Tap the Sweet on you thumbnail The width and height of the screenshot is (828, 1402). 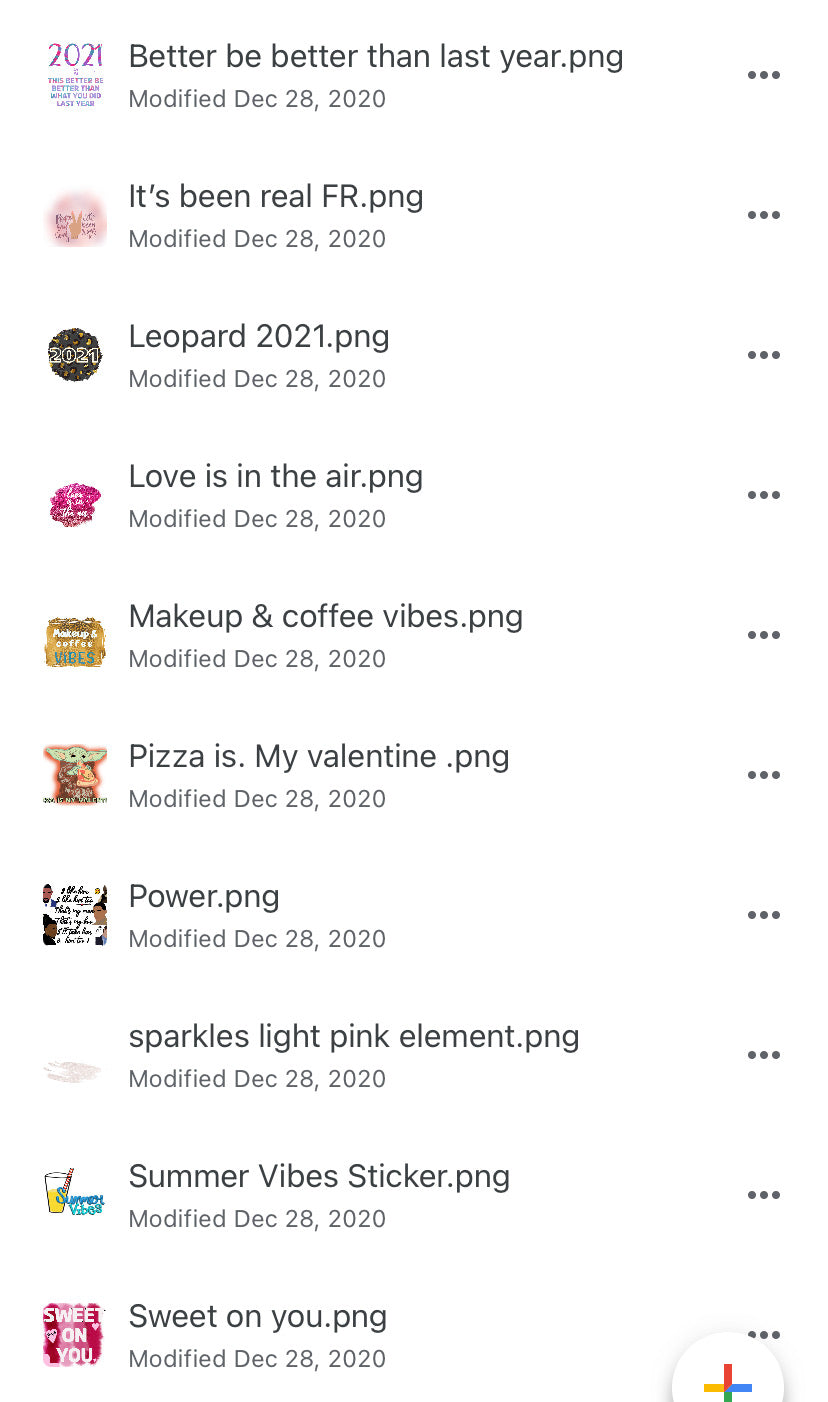click(x=75, y=1335)
